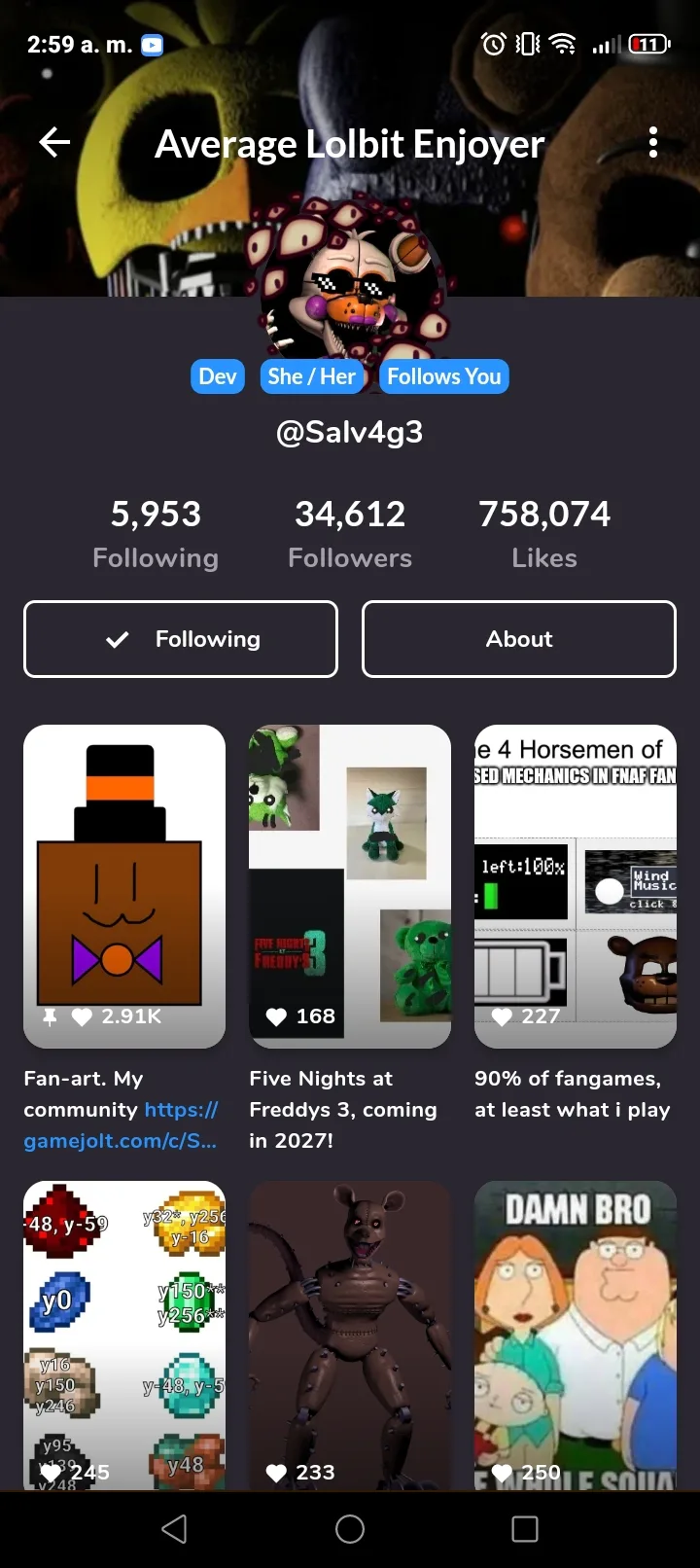Open the rat animatronic post
Viewport: 700px width, 1568px height.
(x=350, y=1333)
